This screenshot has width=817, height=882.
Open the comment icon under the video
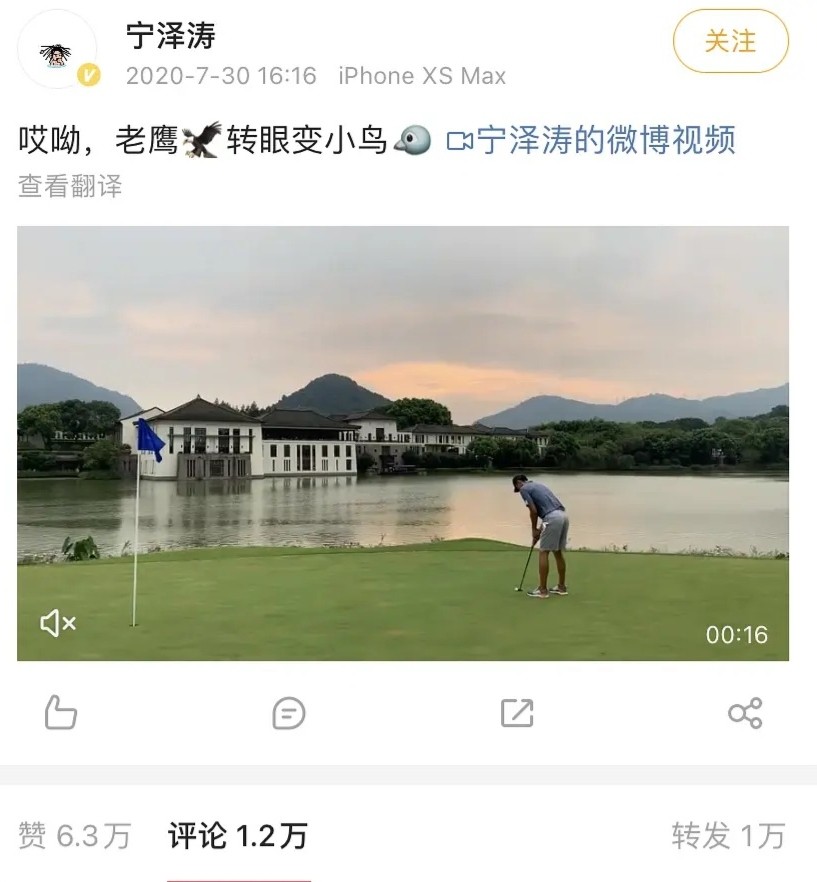pyautogui.click(x=289, y=713)
